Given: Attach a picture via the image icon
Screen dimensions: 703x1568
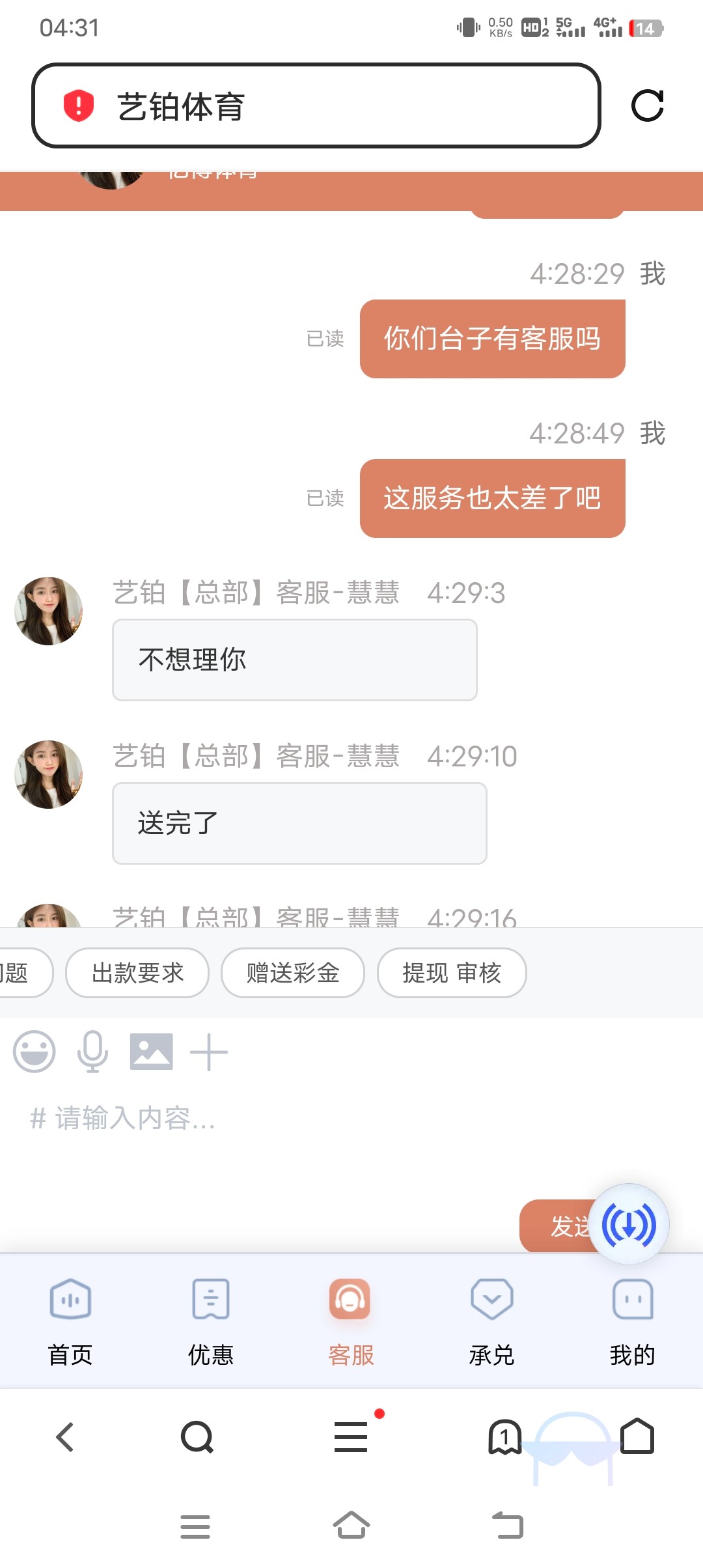Looking at the screenshot, I should [151, 1051].
